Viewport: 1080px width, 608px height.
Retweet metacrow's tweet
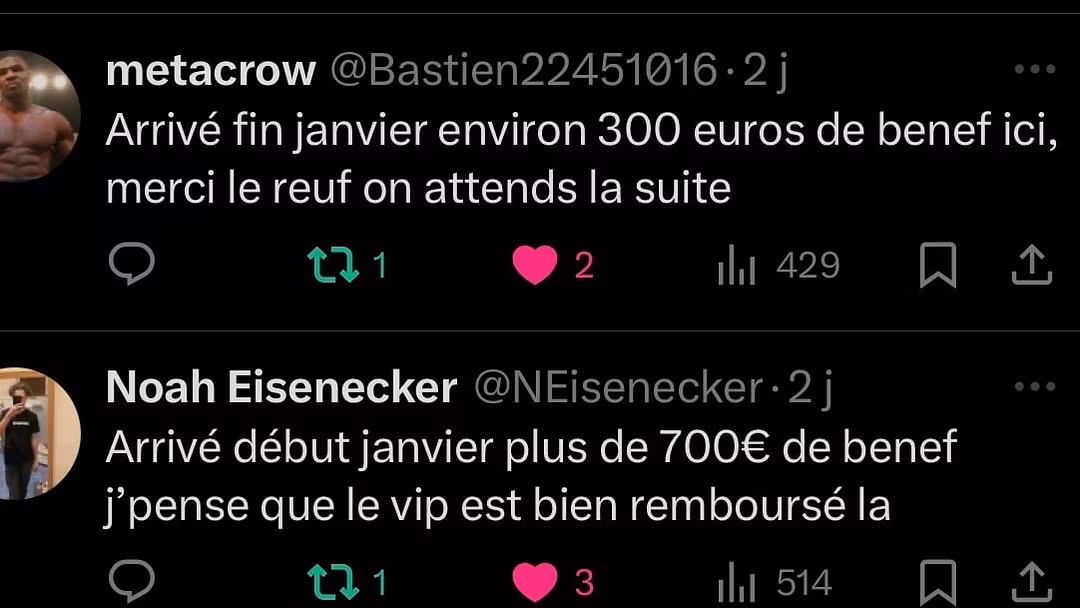[332, 265]
